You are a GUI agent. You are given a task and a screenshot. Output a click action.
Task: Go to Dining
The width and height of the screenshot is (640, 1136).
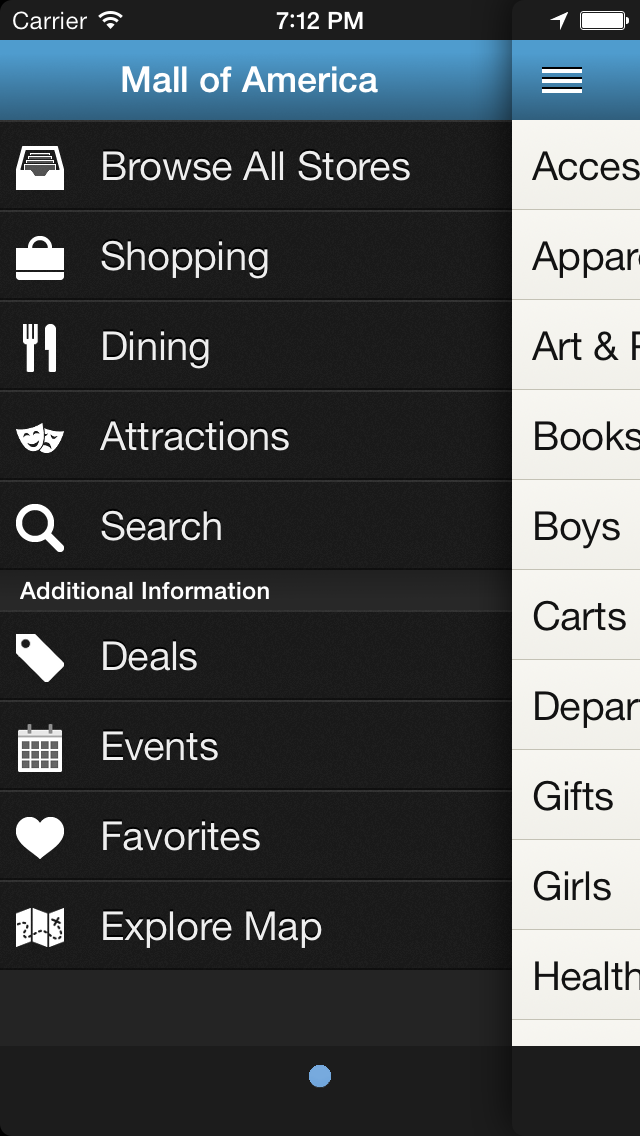tap(256, 346)
